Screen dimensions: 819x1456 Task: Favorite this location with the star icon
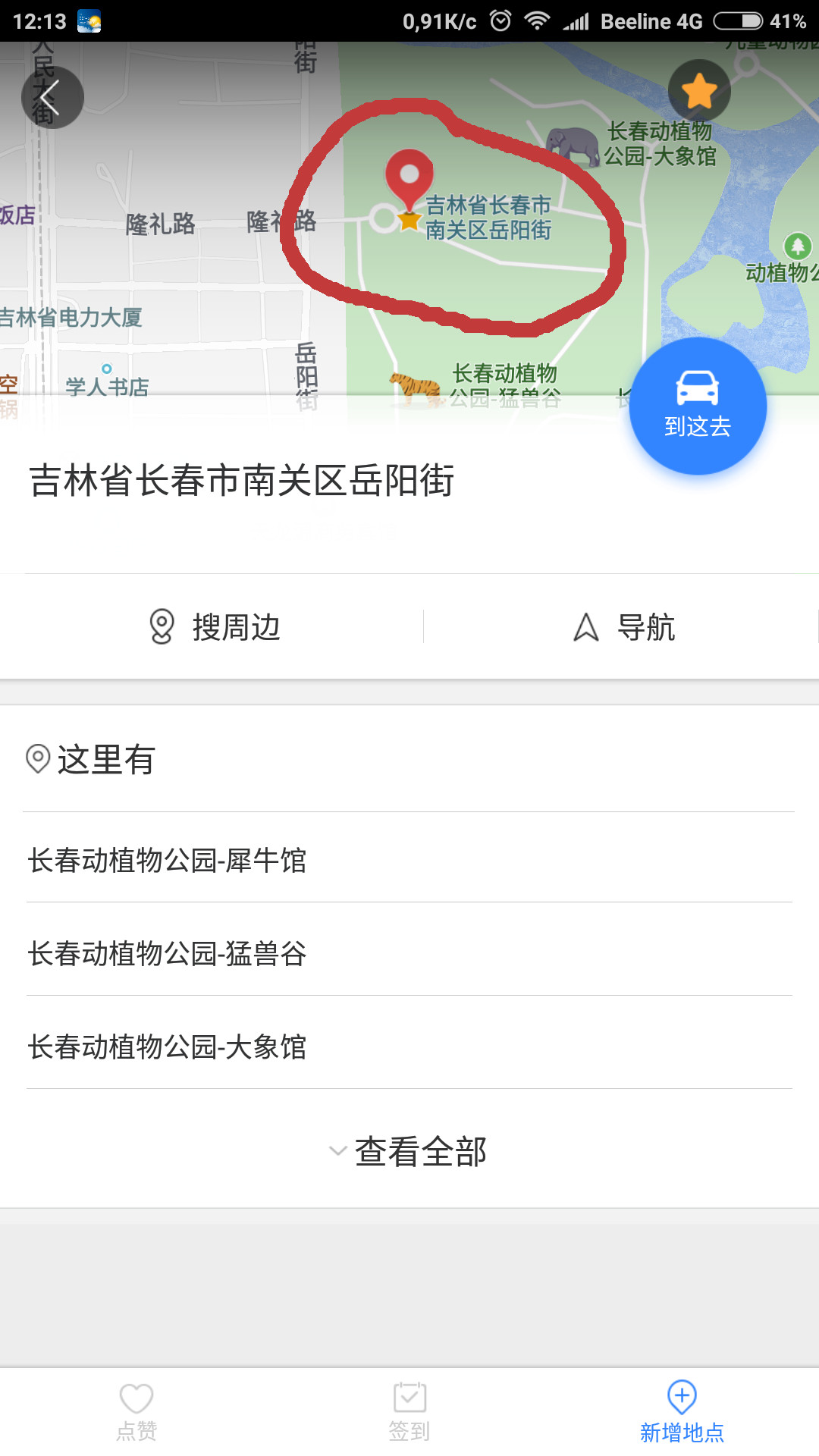[699, 91]
